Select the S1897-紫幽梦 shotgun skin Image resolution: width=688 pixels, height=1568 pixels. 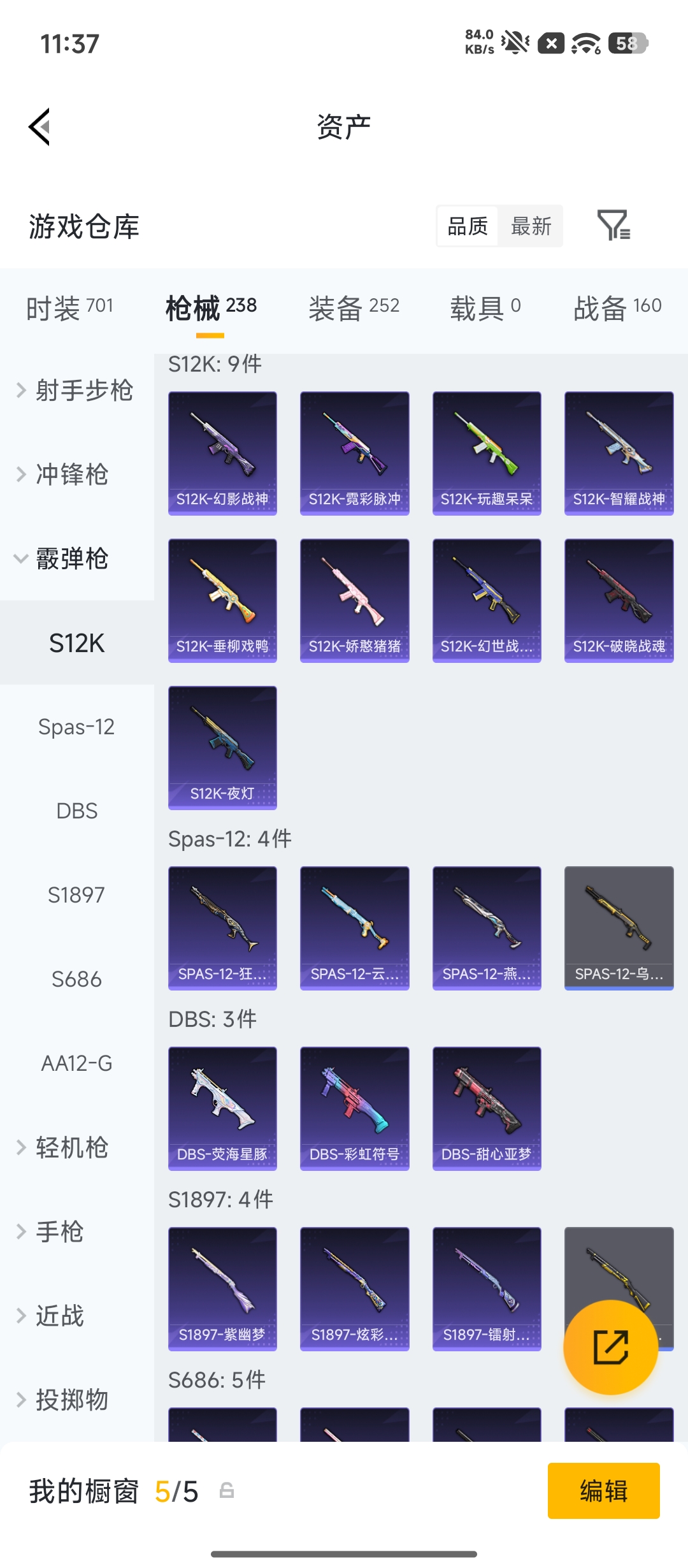(222, 1289)
